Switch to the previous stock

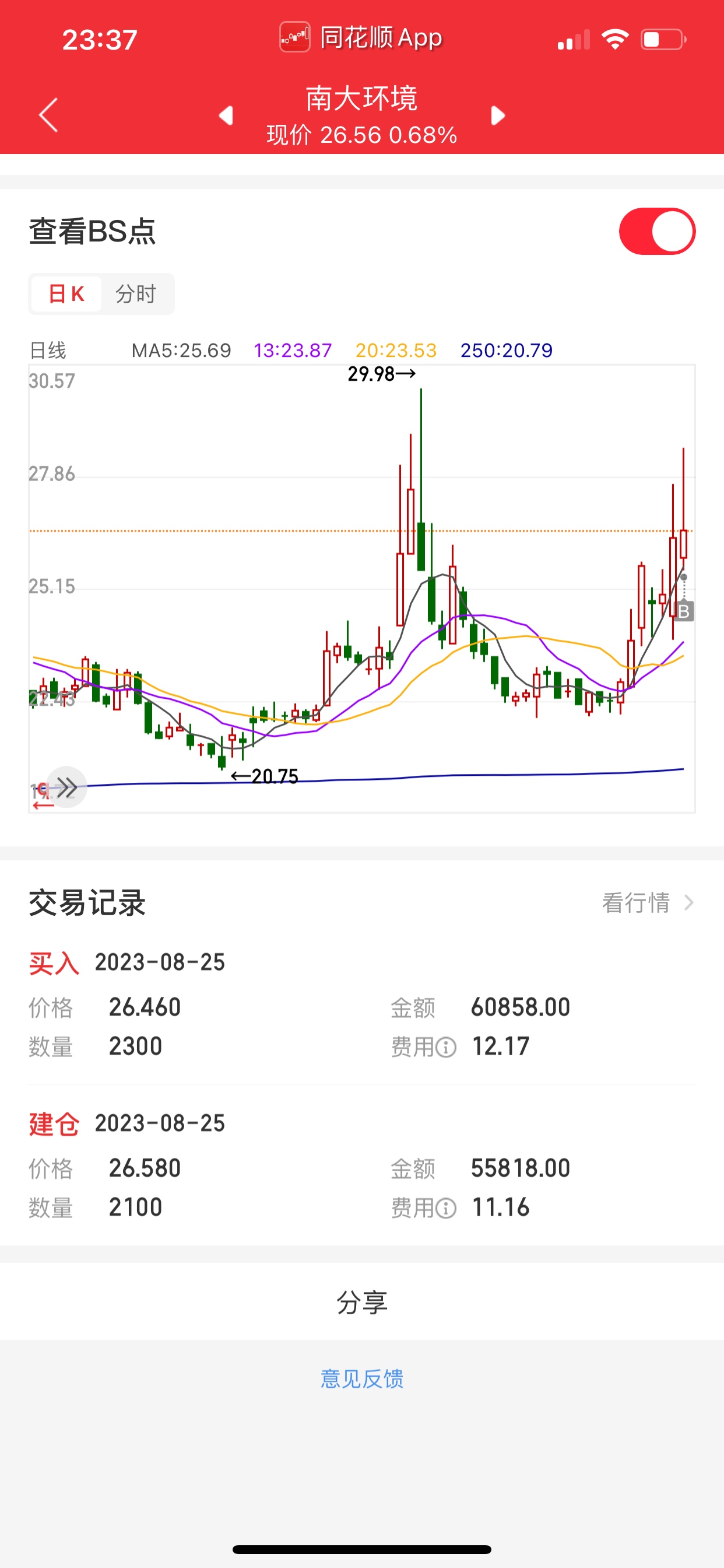click(226, 115)
